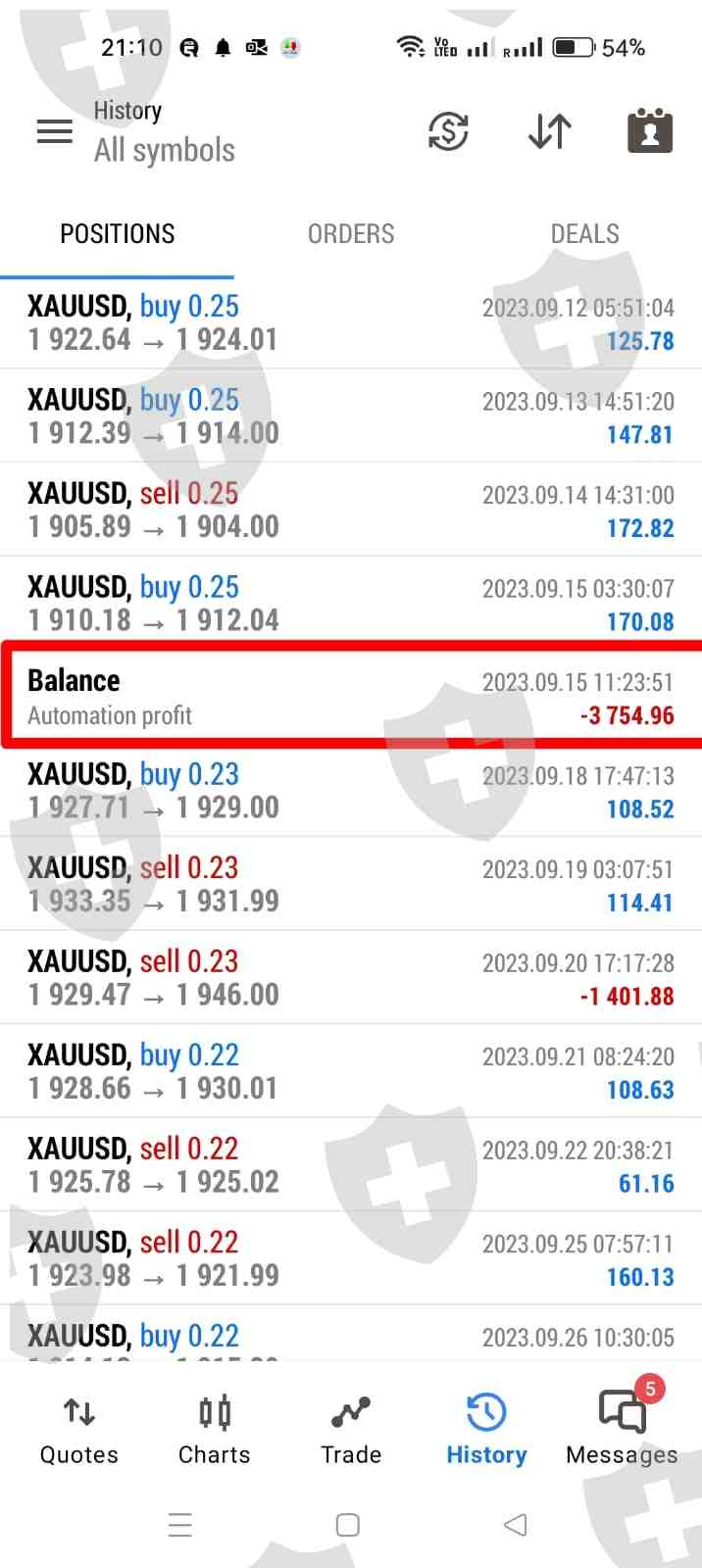Image resolution: width=702 pixels, height=1568 pixels.
Task: Switch to the Deals tab
Action: (x=584, y=234)
